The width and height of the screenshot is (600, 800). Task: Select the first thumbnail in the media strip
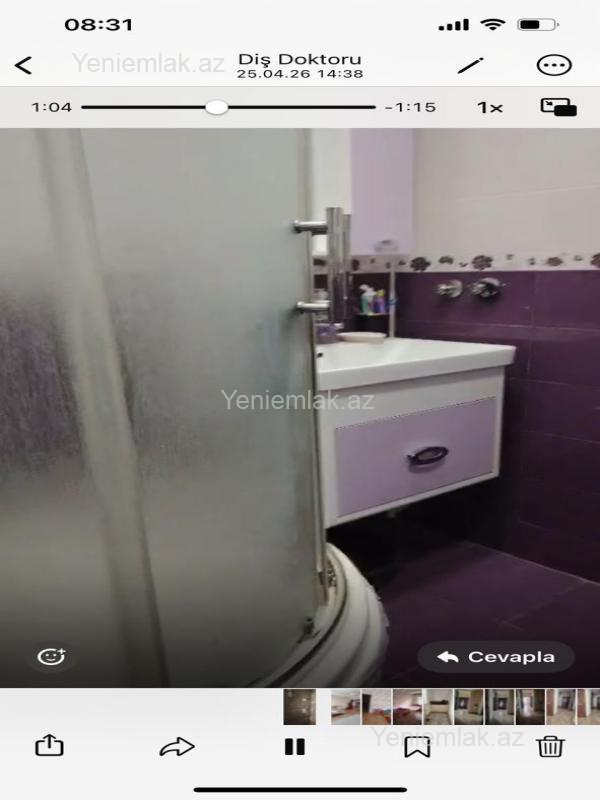(299, 706)
